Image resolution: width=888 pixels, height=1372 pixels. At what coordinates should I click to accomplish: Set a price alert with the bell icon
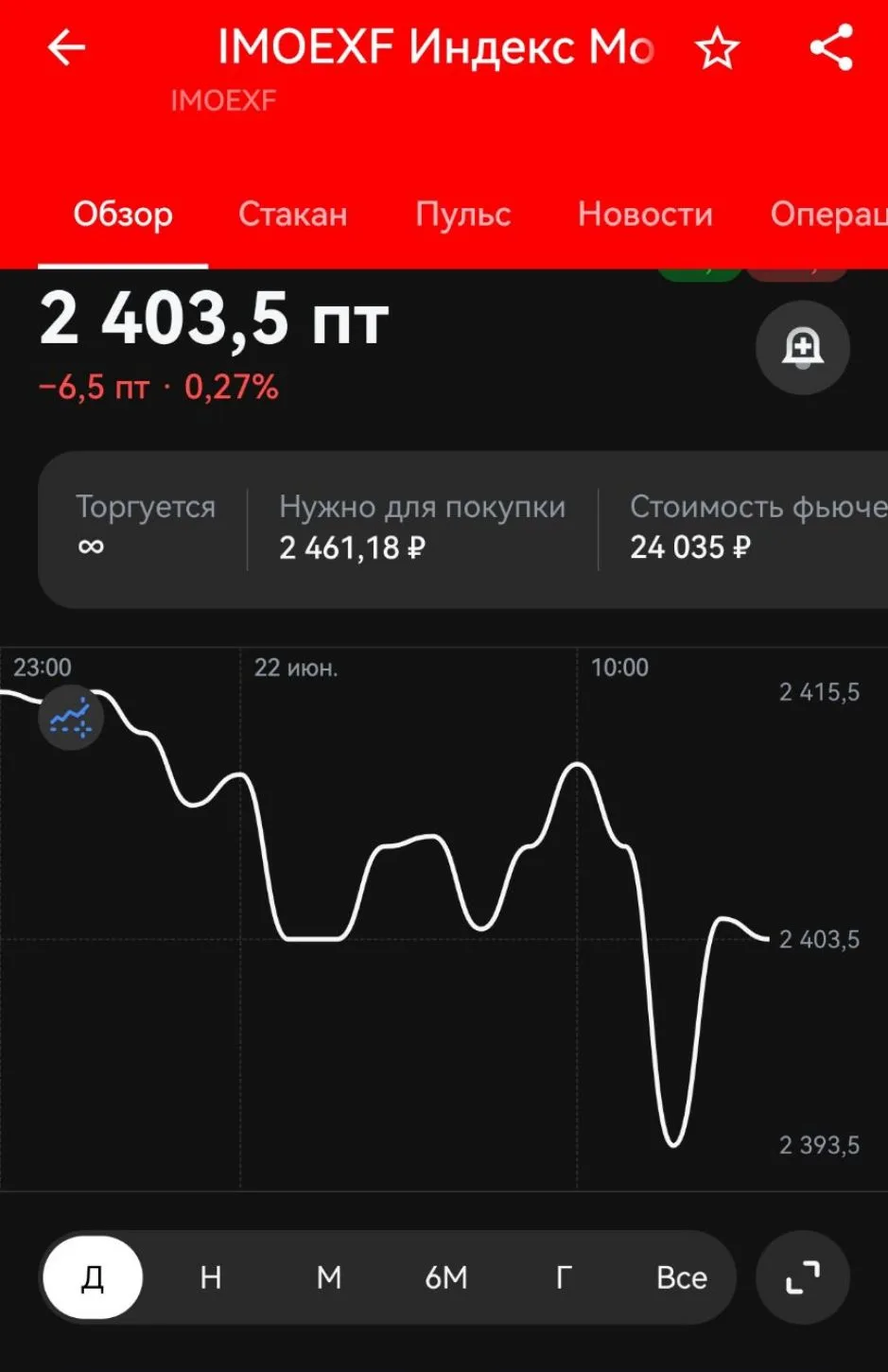click(x=802, y=347)
